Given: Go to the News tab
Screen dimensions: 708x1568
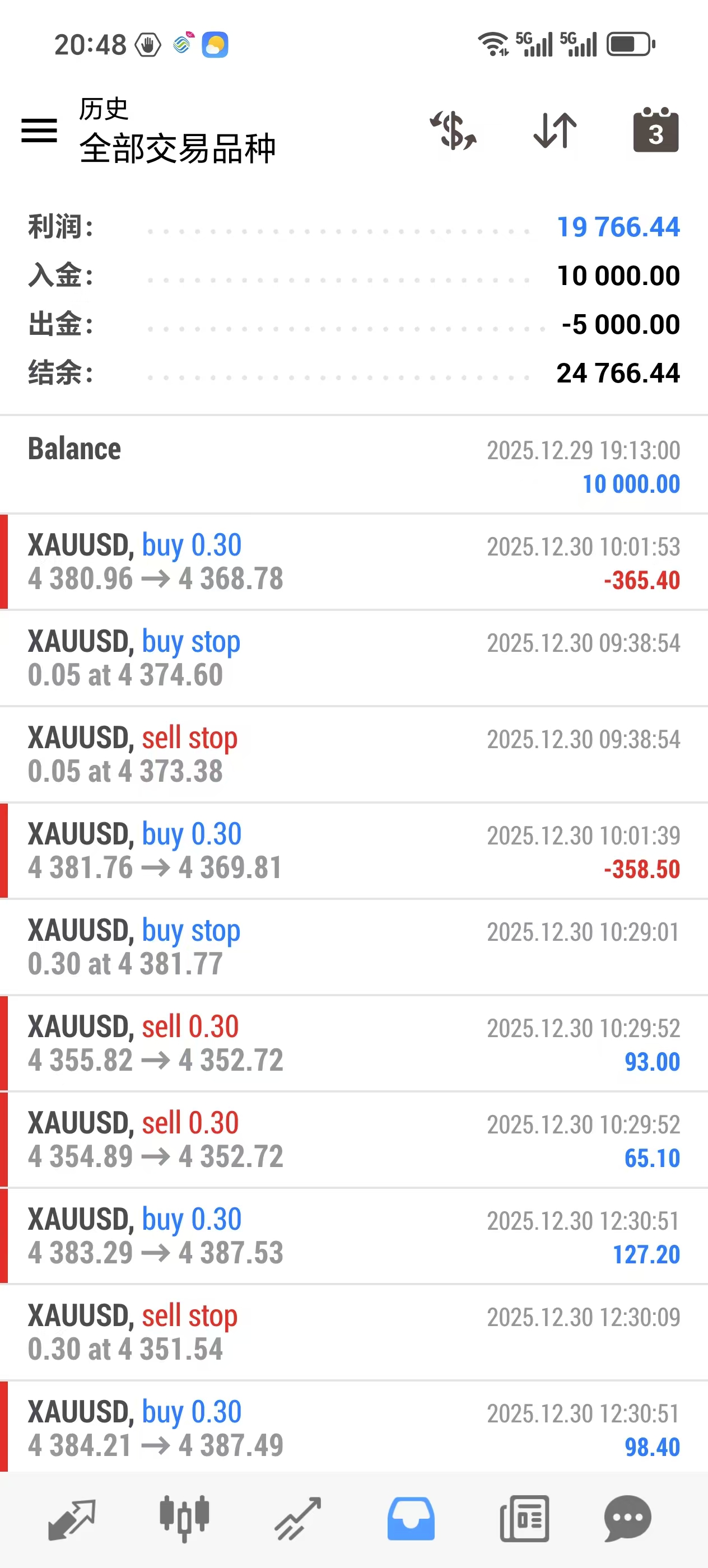Looking at the screenshot, I should coord(524,1519).
